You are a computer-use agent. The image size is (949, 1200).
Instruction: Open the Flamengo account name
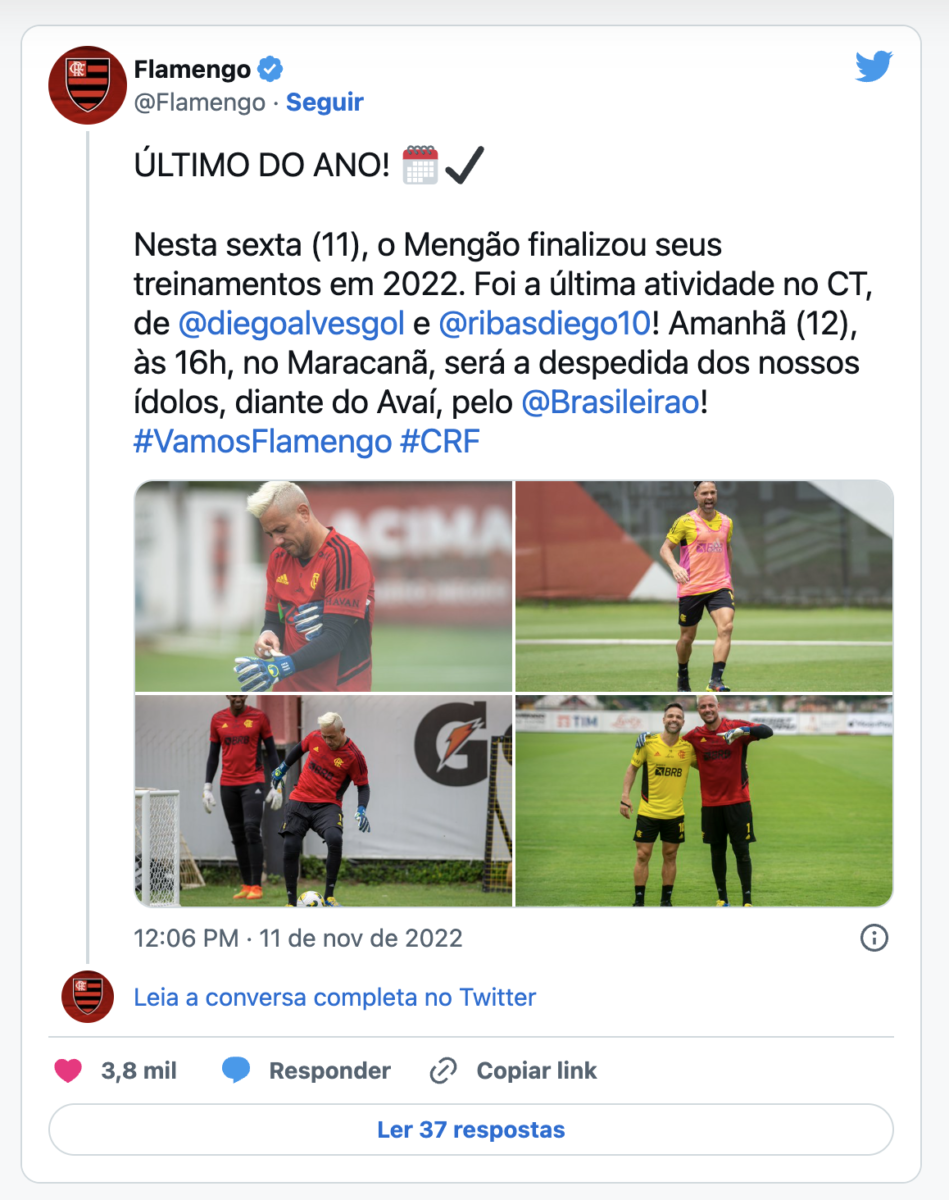pyautogui.click(x=192, y=69)
